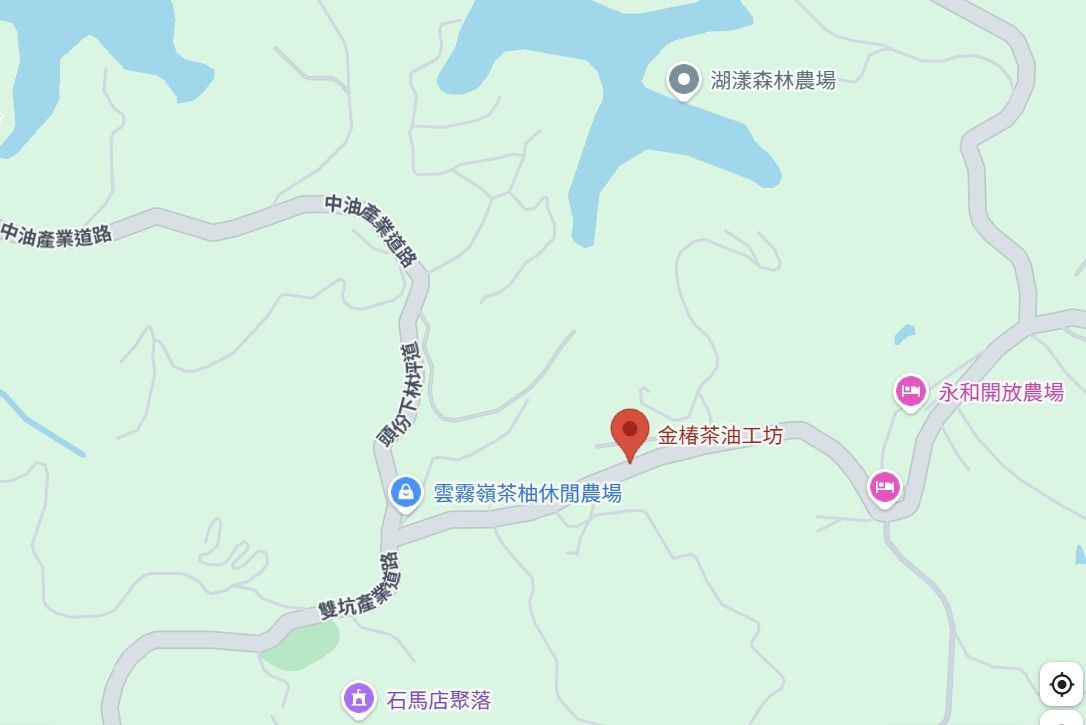1086x725 pixels.
Task: Open the unlabeled pink lodging marker
Action: pos(884,488)
